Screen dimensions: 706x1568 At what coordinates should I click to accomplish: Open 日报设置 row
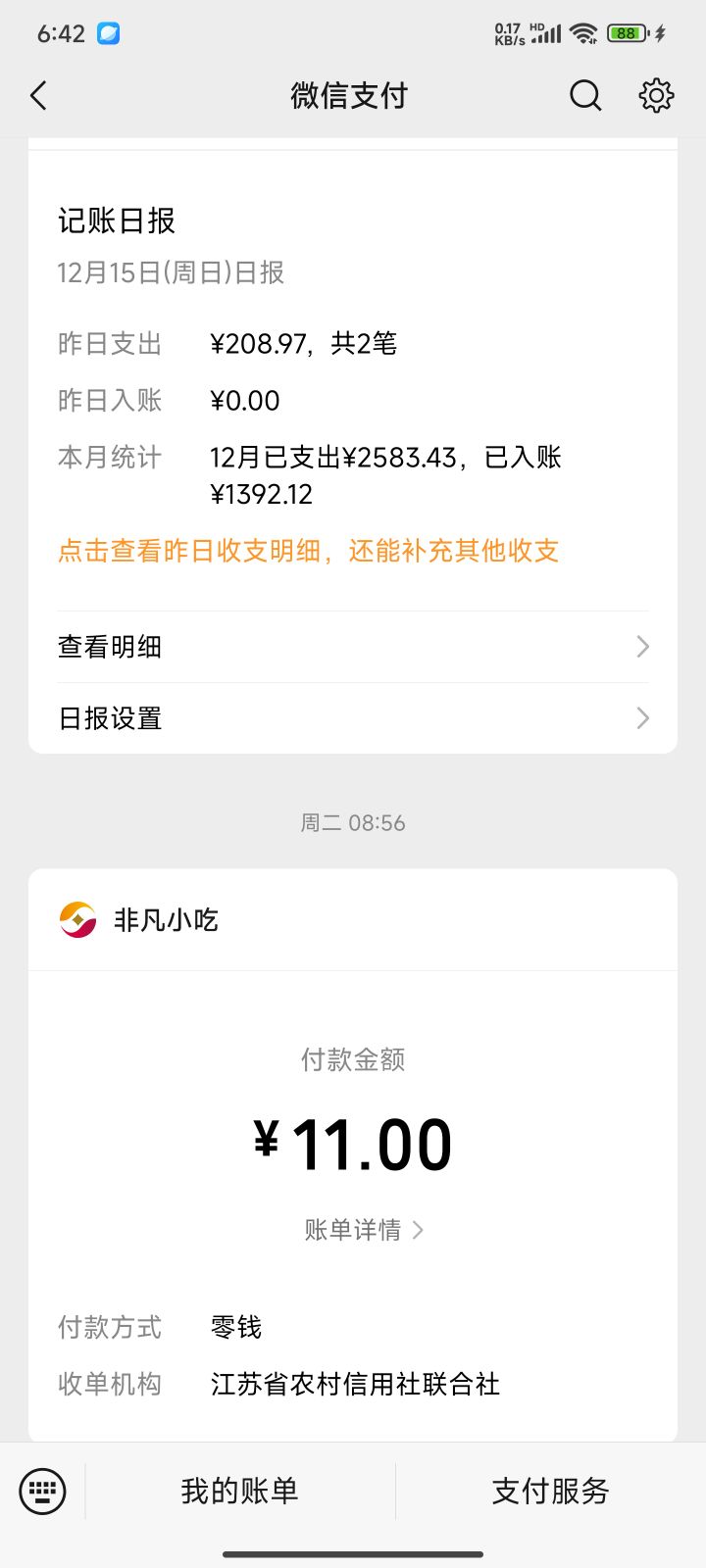point(353,718)
